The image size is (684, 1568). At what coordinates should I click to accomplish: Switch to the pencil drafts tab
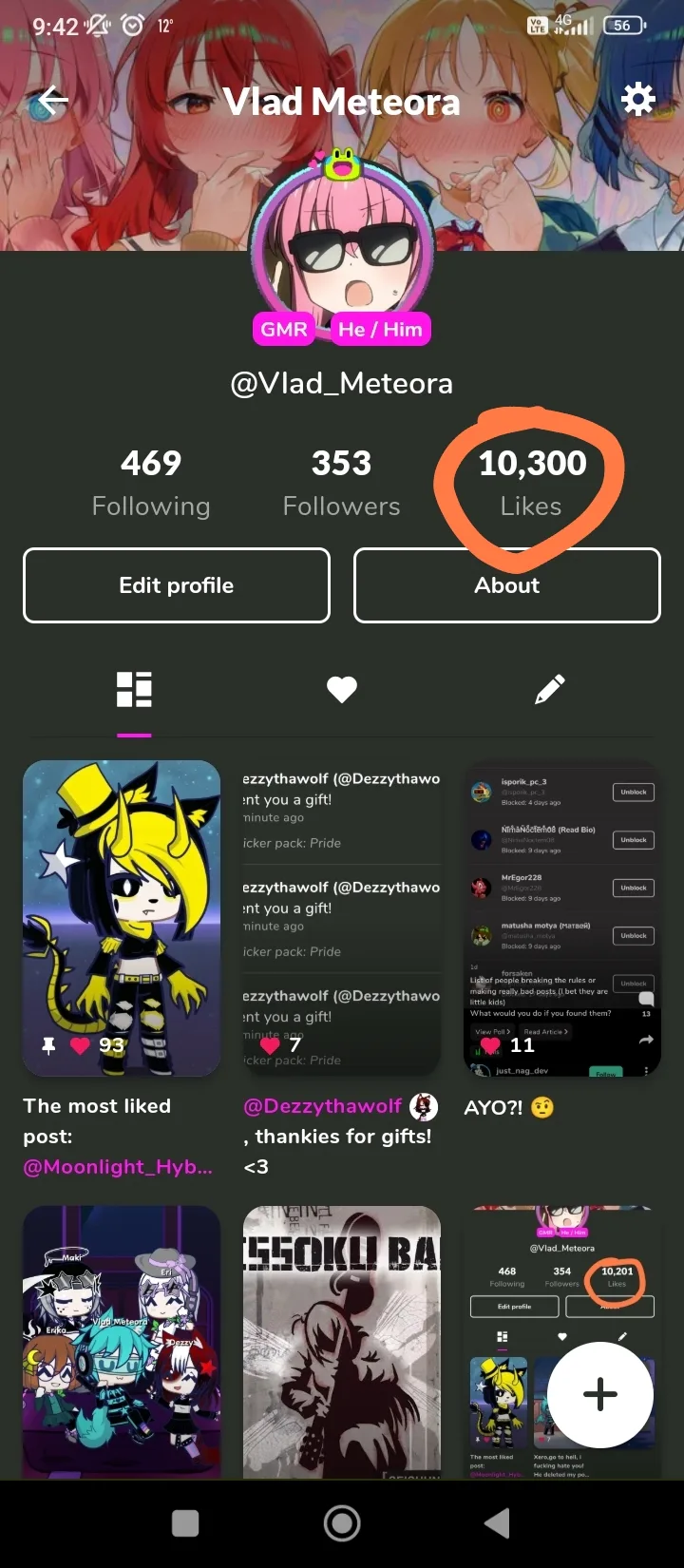(x=550, y=689)
